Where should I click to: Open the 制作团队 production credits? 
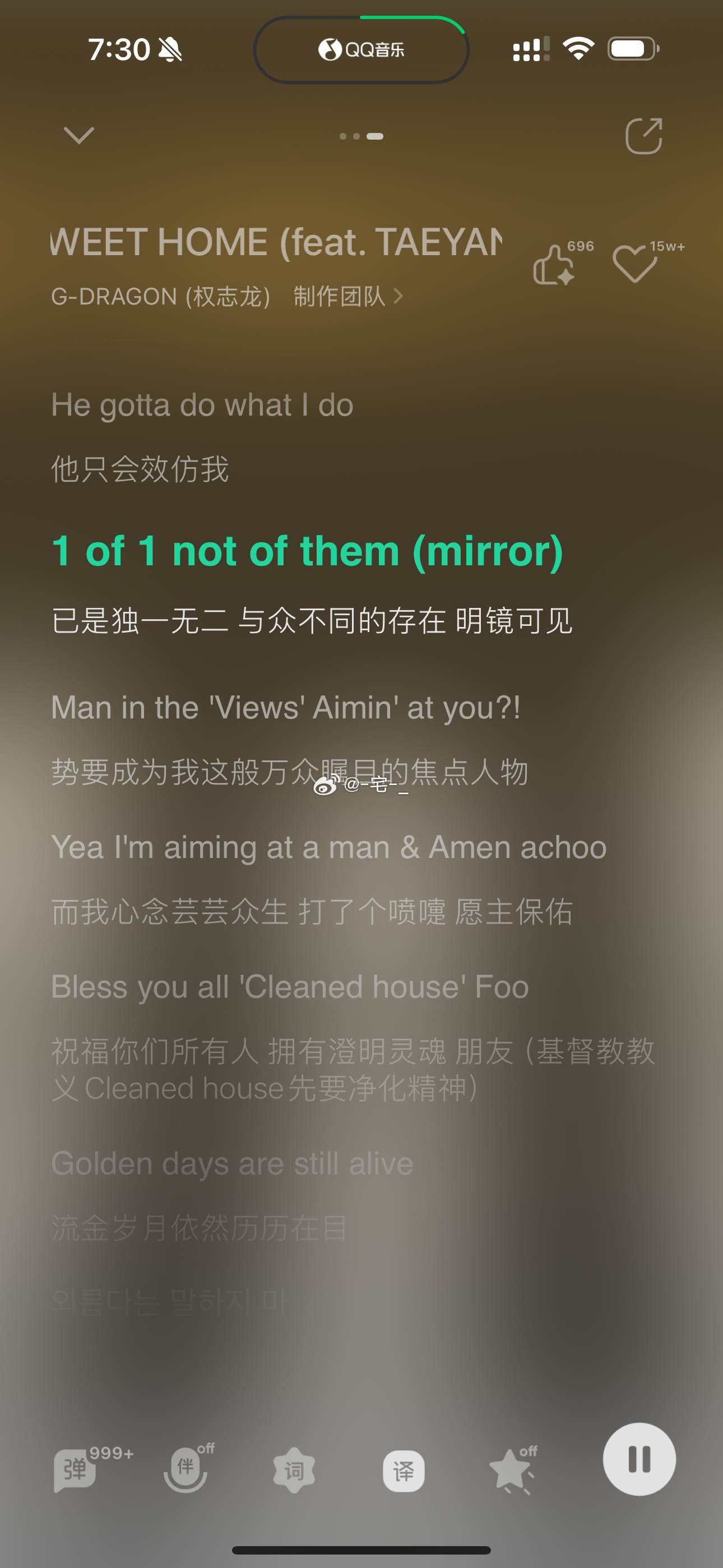(347, 297)
